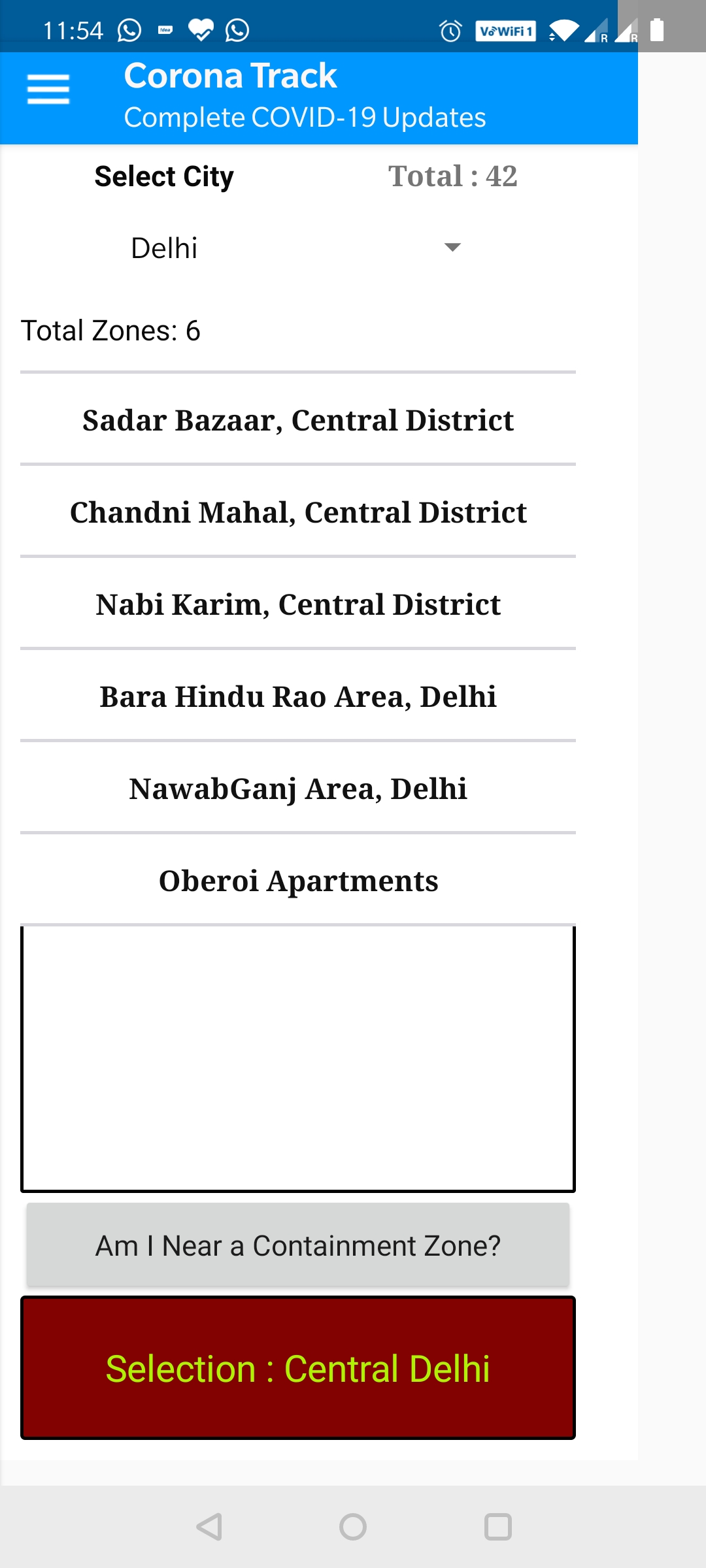The image size is (706, 1568).
Task: Go back using the system back button
Action: 209,1527
